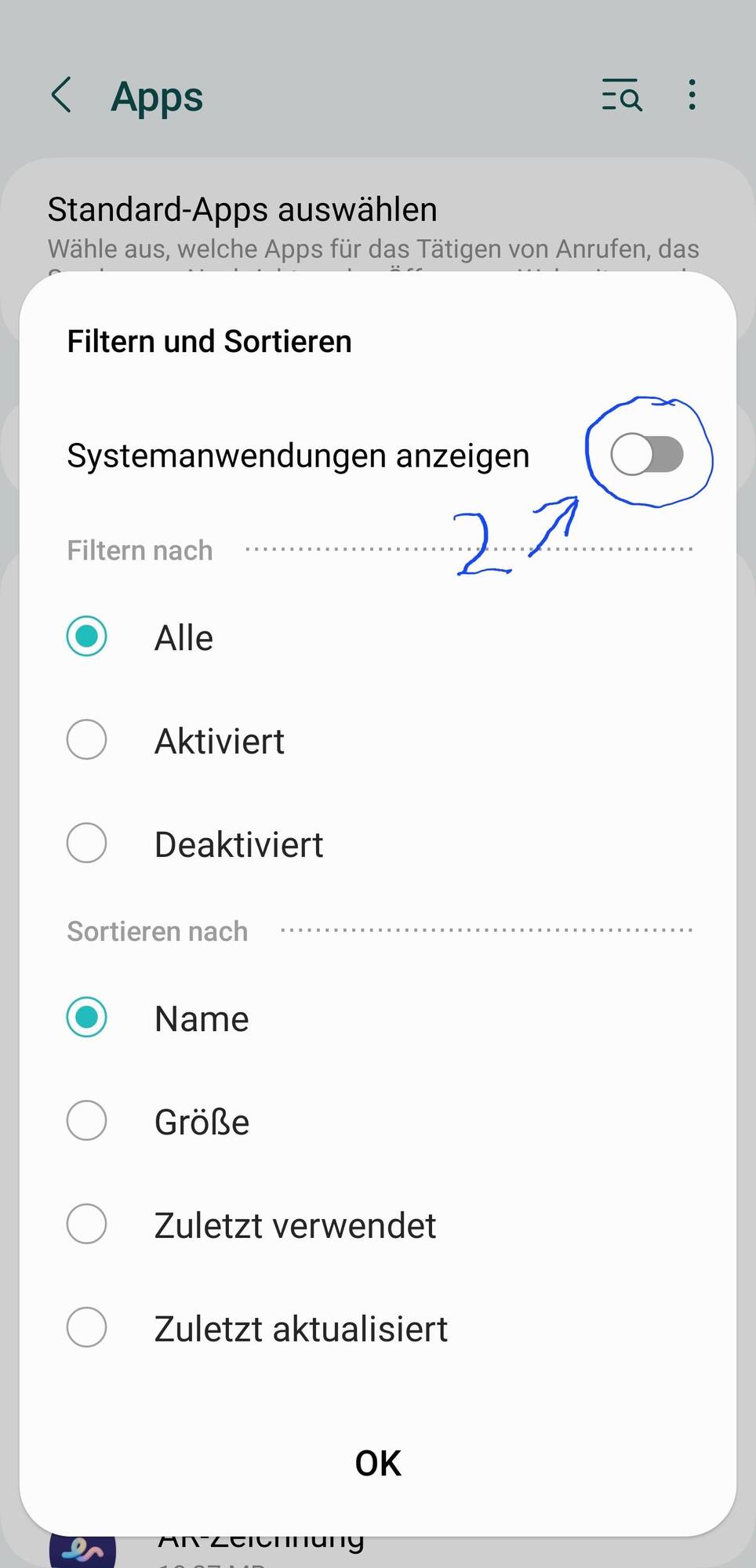The width and height of the screenshot is (756, 1568).
Task: Sort apps by Größe
Action: pos(87,1120)
